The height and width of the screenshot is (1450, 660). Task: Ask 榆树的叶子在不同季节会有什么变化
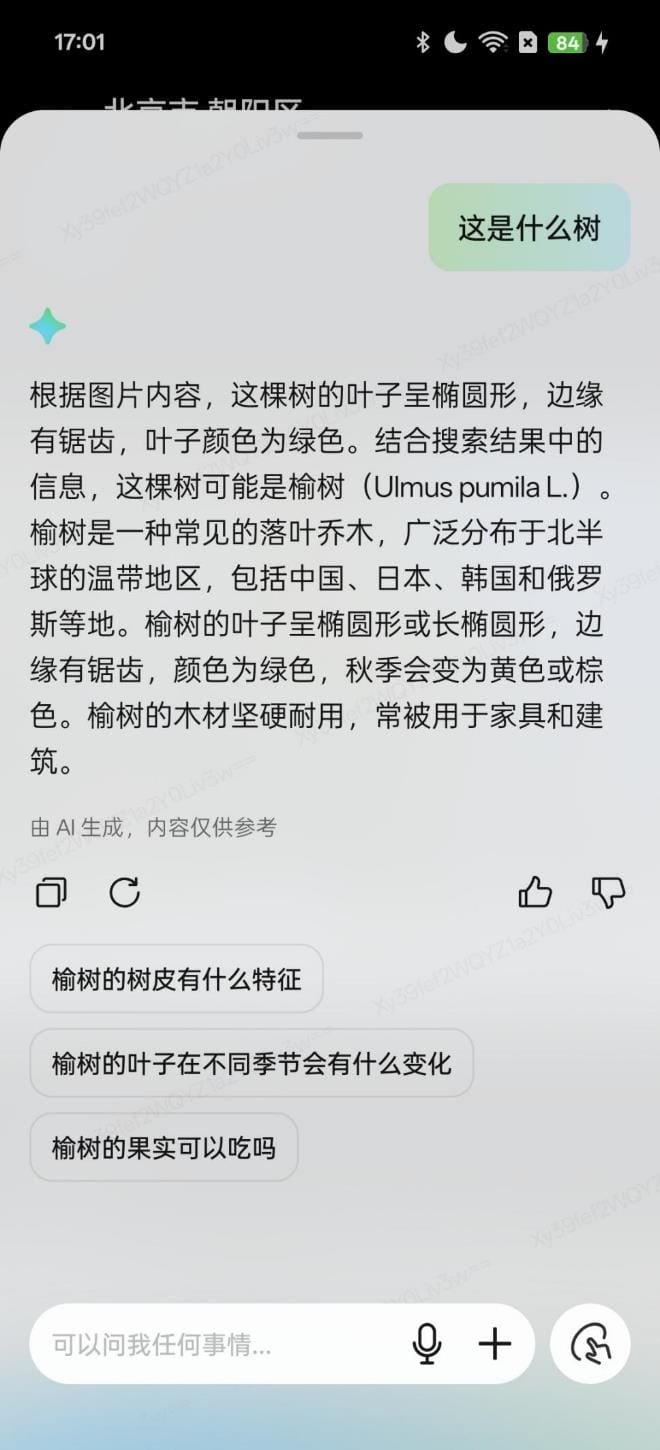pos(251,1063)
